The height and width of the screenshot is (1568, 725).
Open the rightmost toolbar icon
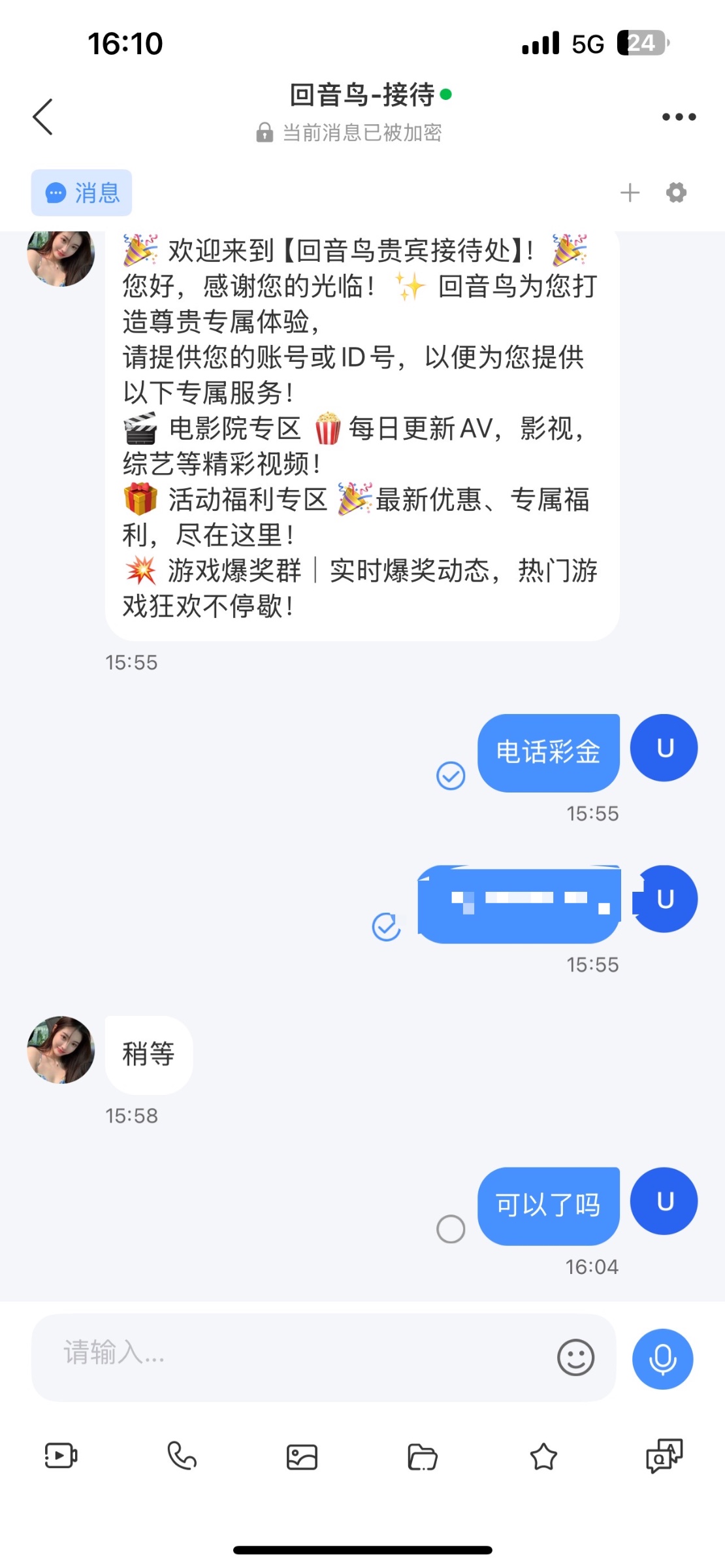tap(664, 1456)
